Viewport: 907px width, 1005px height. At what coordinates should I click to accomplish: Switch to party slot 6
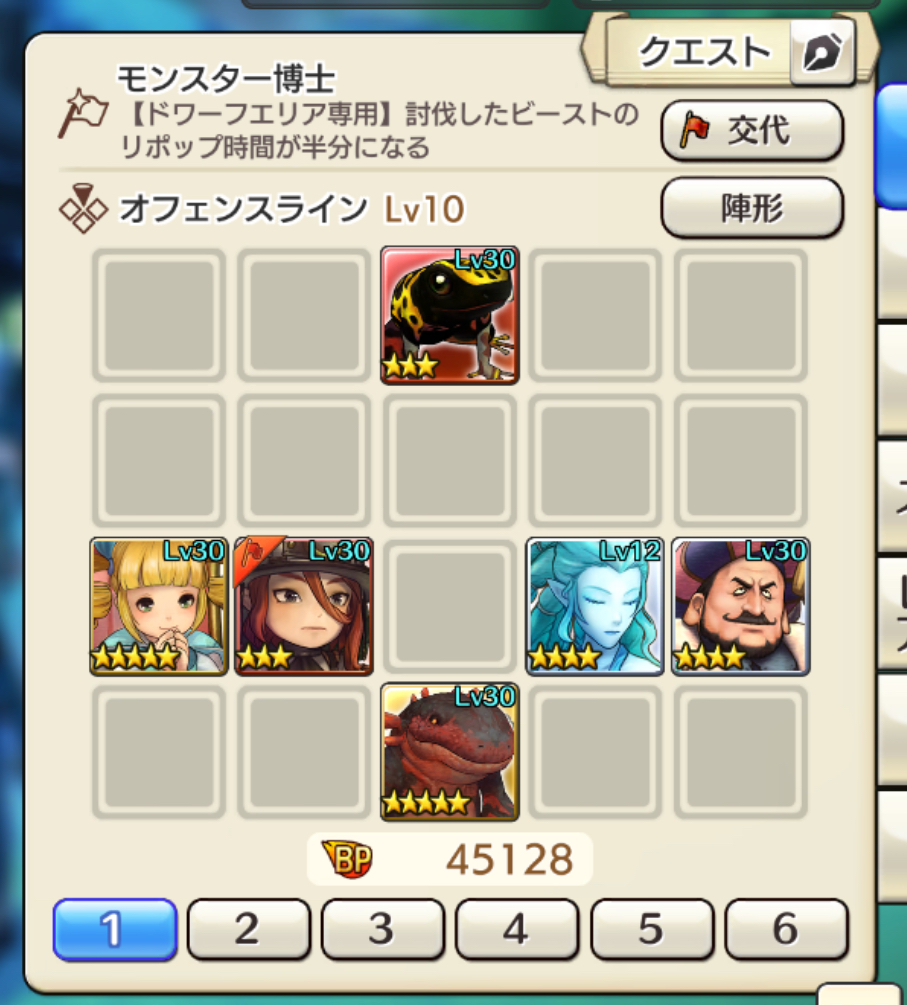pyautogui.click(x=786, y=930)
